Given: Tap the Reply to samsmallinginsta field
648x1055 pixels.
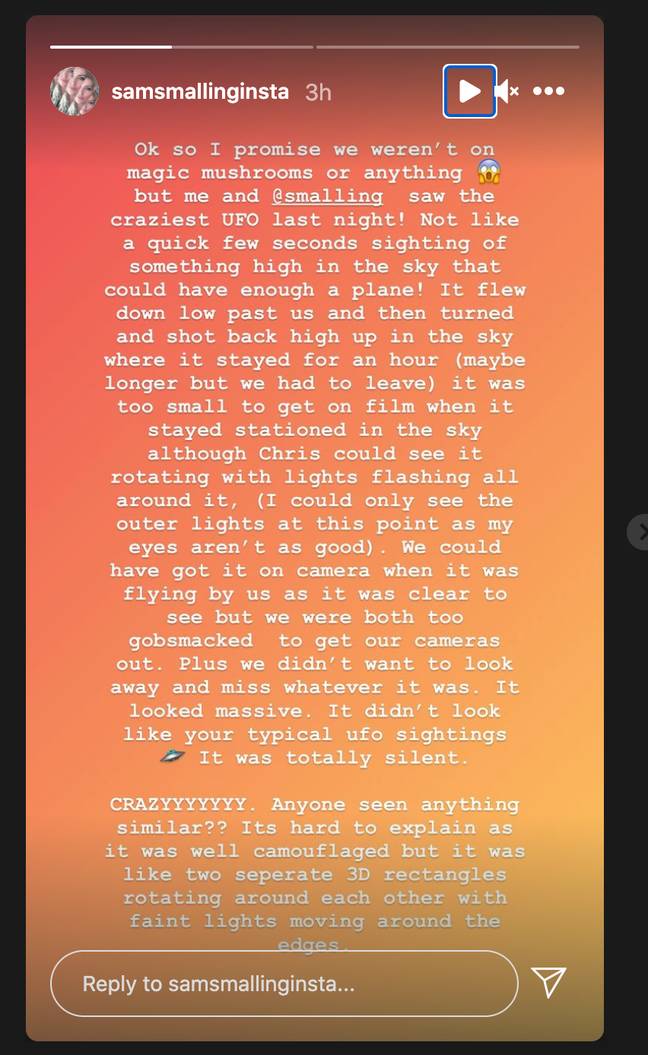Looking at the screenshot, I should pos(284,984).
